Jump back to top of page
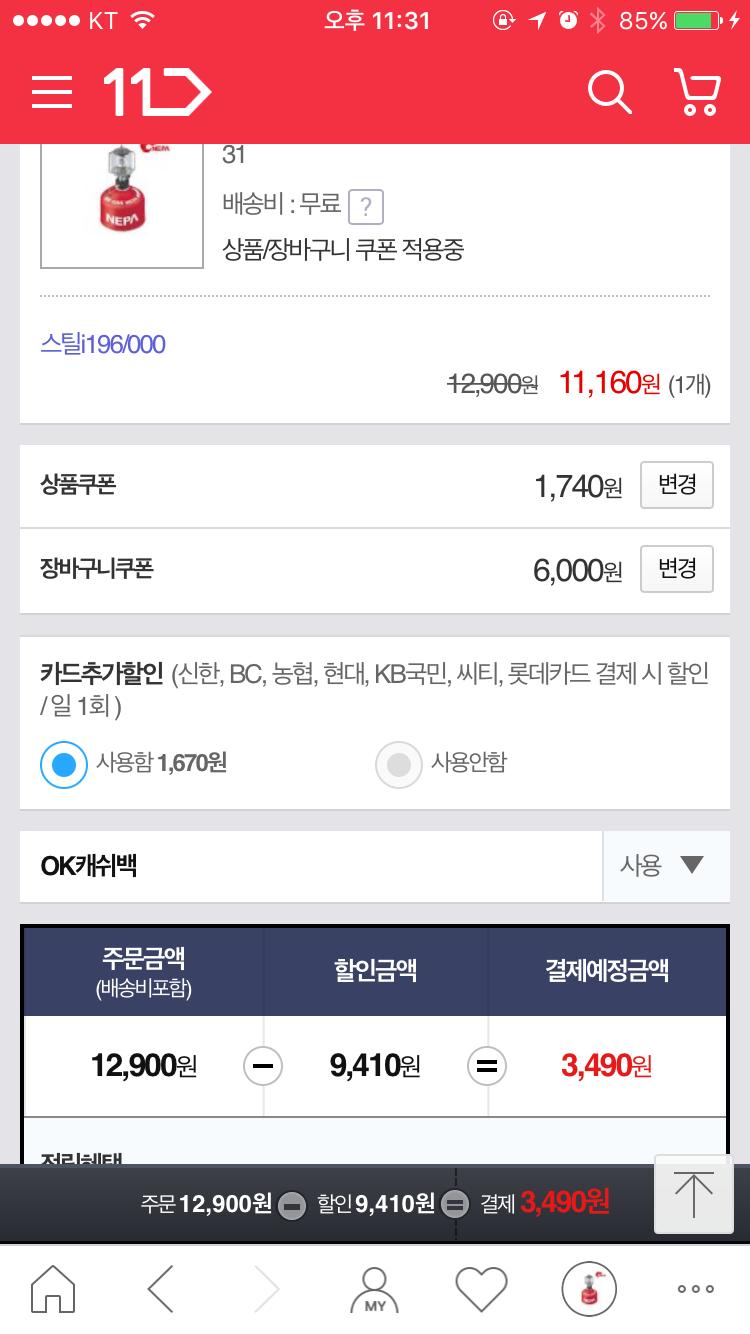 click(x=693, y=1194)
